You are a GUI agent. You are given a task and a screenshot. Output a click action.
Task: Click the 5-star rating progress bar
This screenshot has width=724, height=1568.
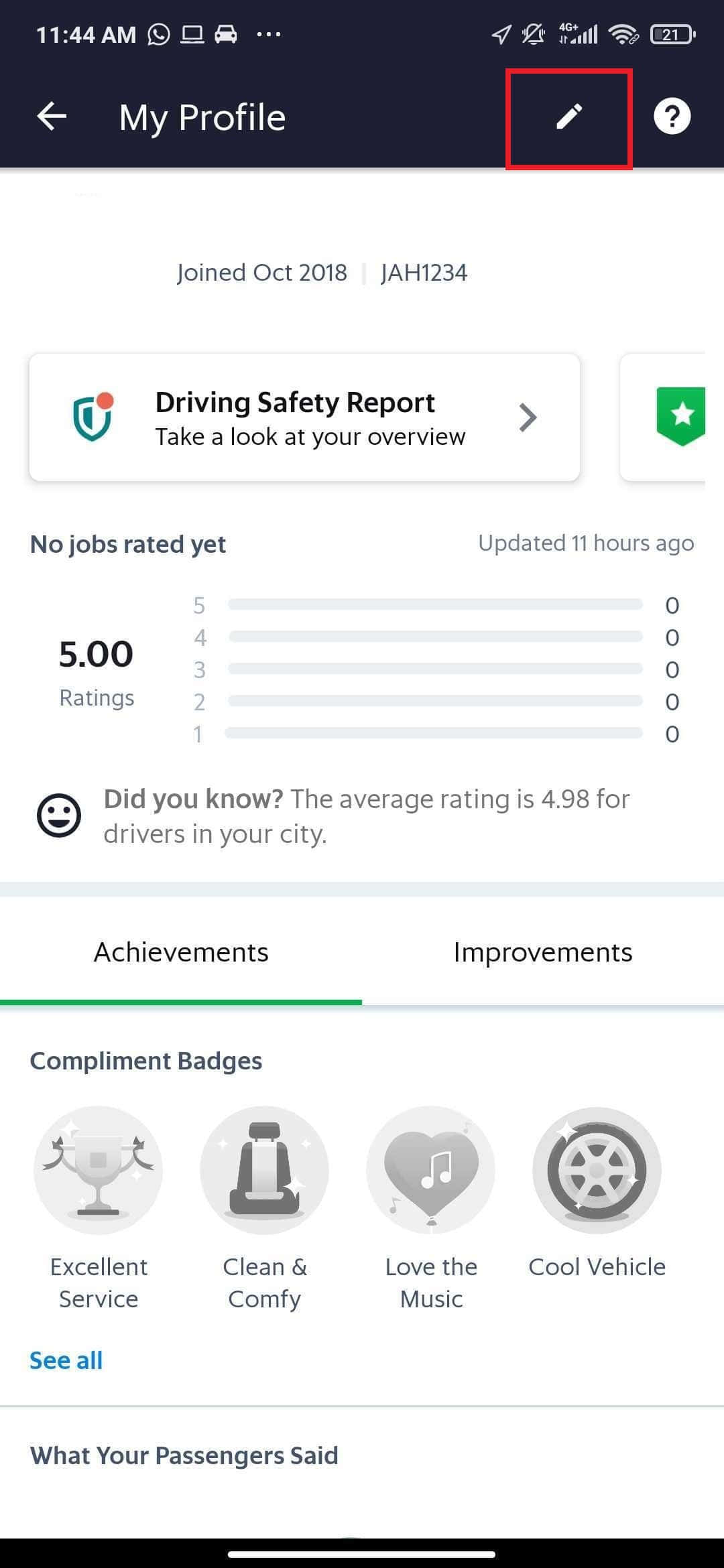click(436, 604)
